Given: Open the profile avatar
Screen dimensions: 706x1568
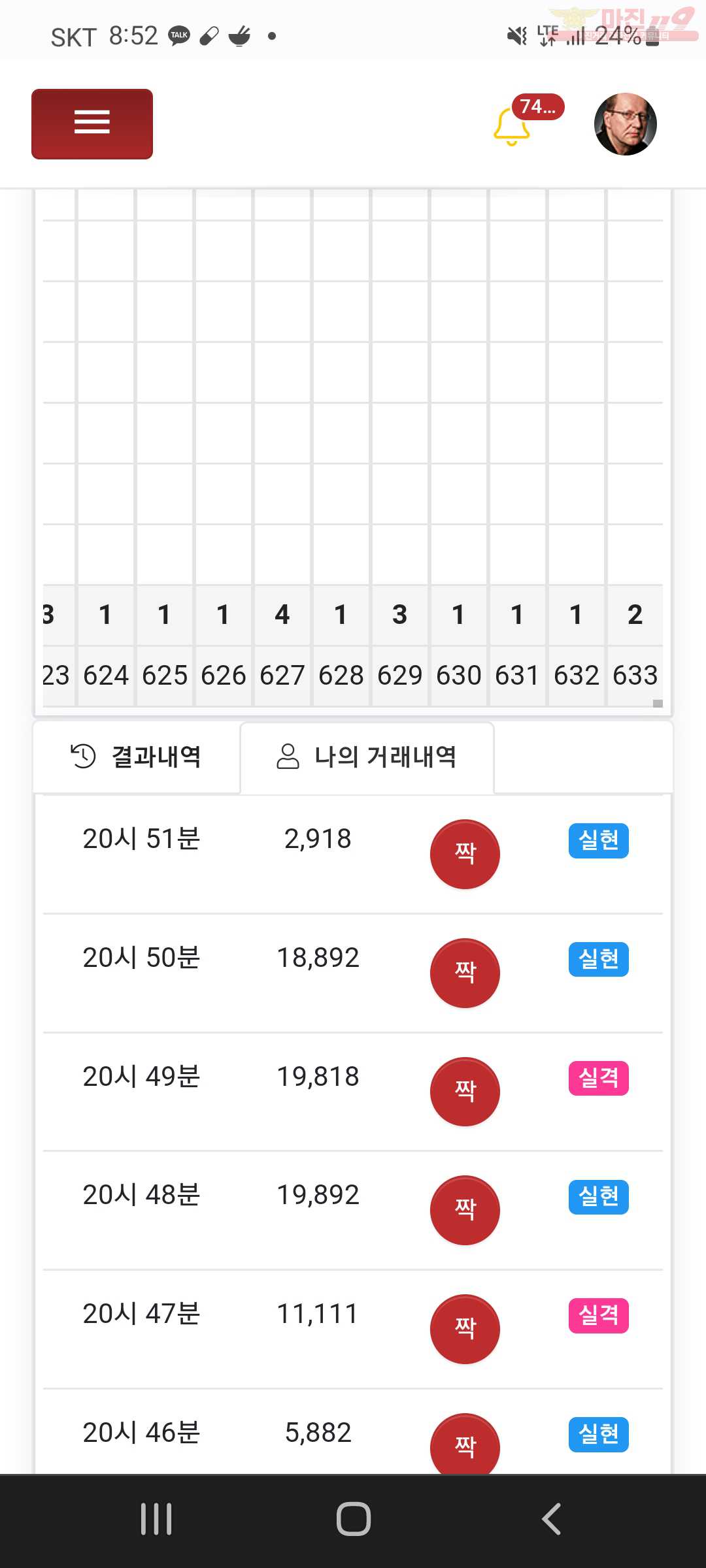Looking at the screenshot, I should 625,124.
